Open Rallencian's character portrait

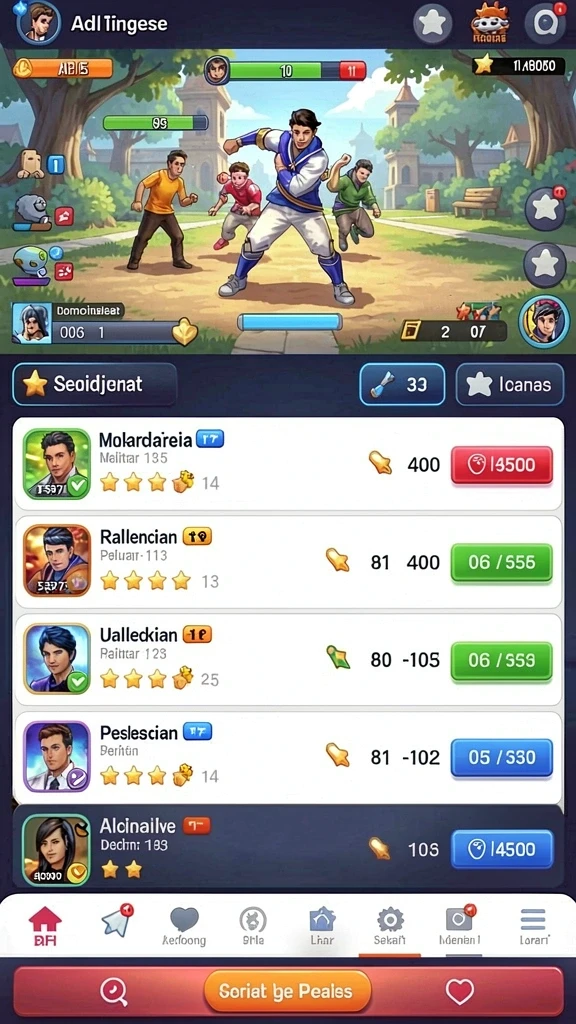click(57, 561)
